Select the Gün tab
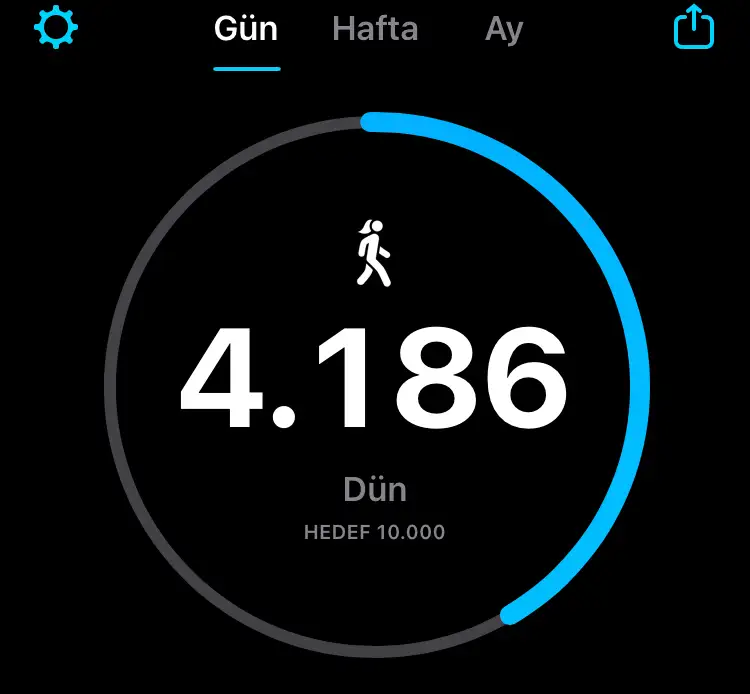 click(246, 30)
